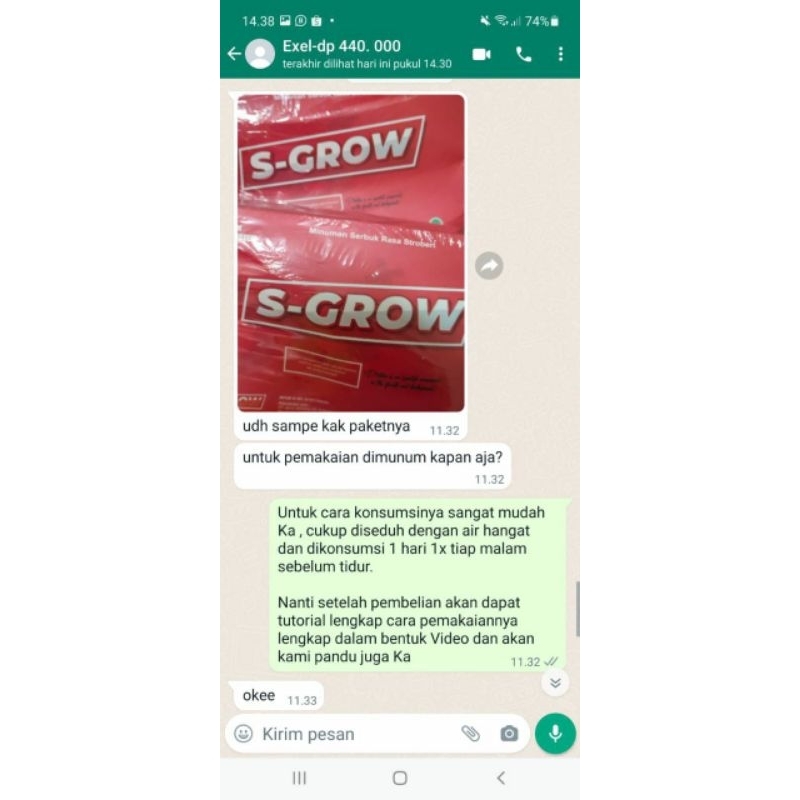This screenshot has height=800, width=800.
Task: Tap the microphone to record voice message
Action: (x=555, y=734)
